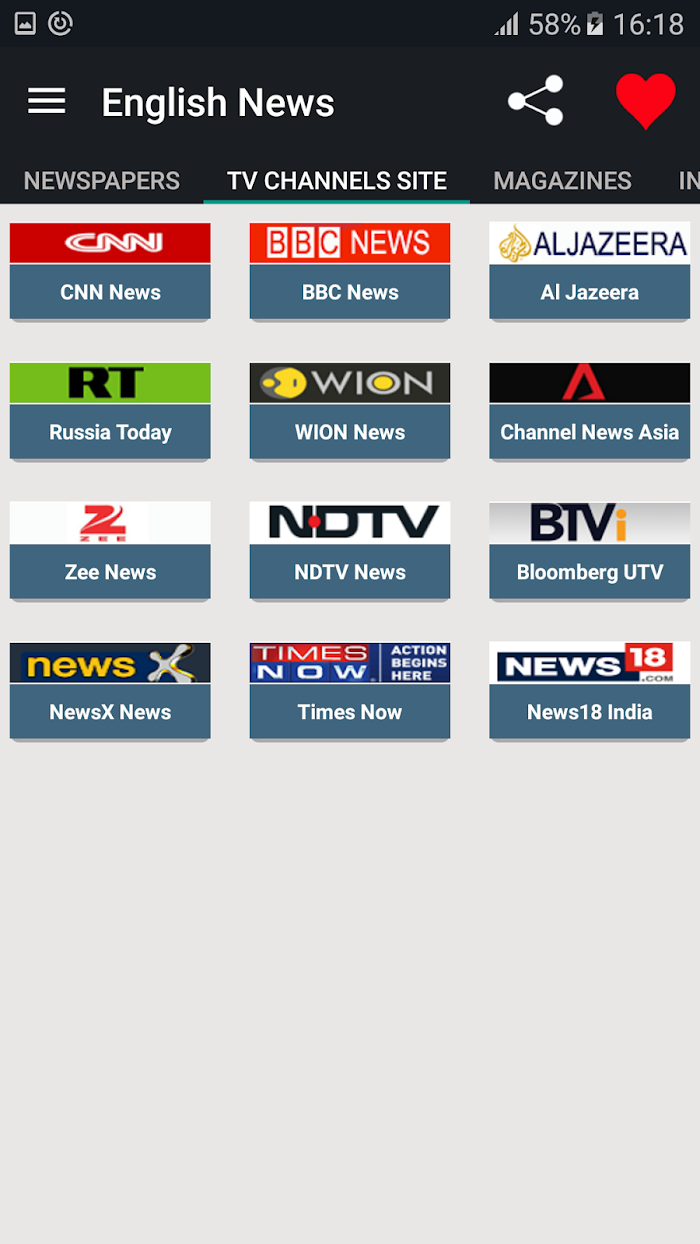Open News18 India channel
This screenshot has height=1244, width=700.
tap(590, 691)
